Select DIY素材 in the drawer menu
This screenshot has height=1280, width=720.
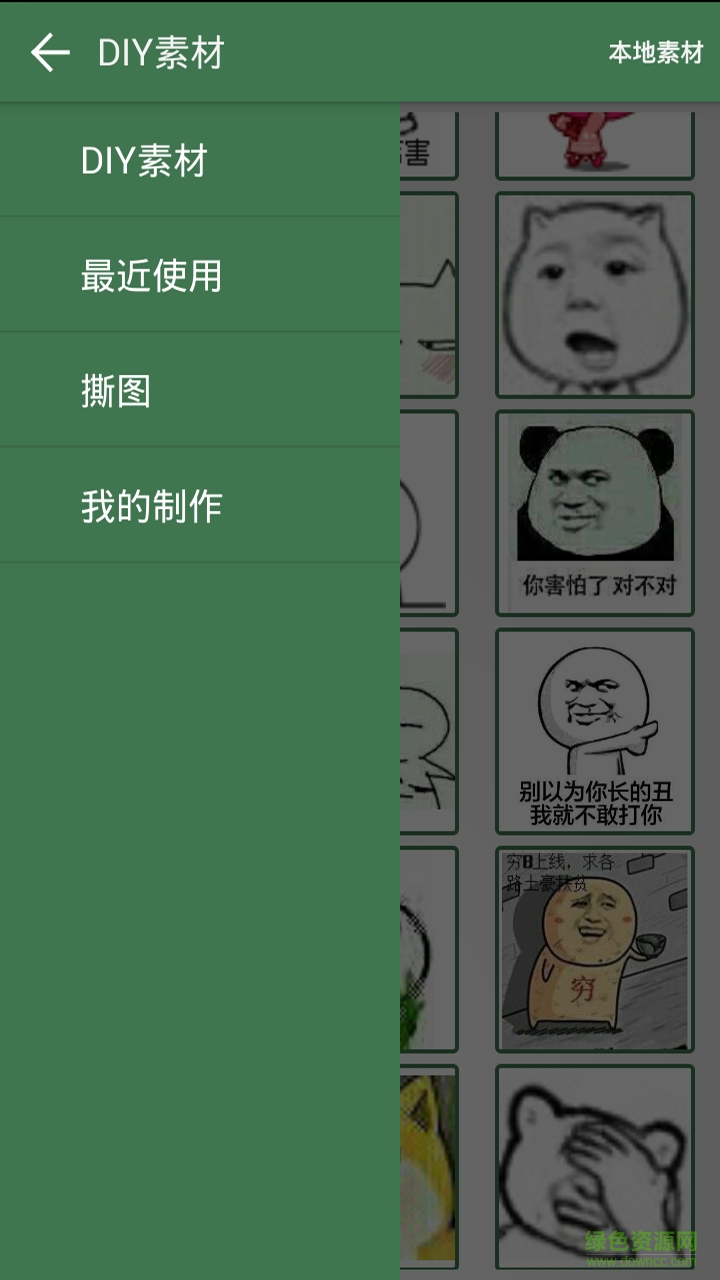[144, 161]
